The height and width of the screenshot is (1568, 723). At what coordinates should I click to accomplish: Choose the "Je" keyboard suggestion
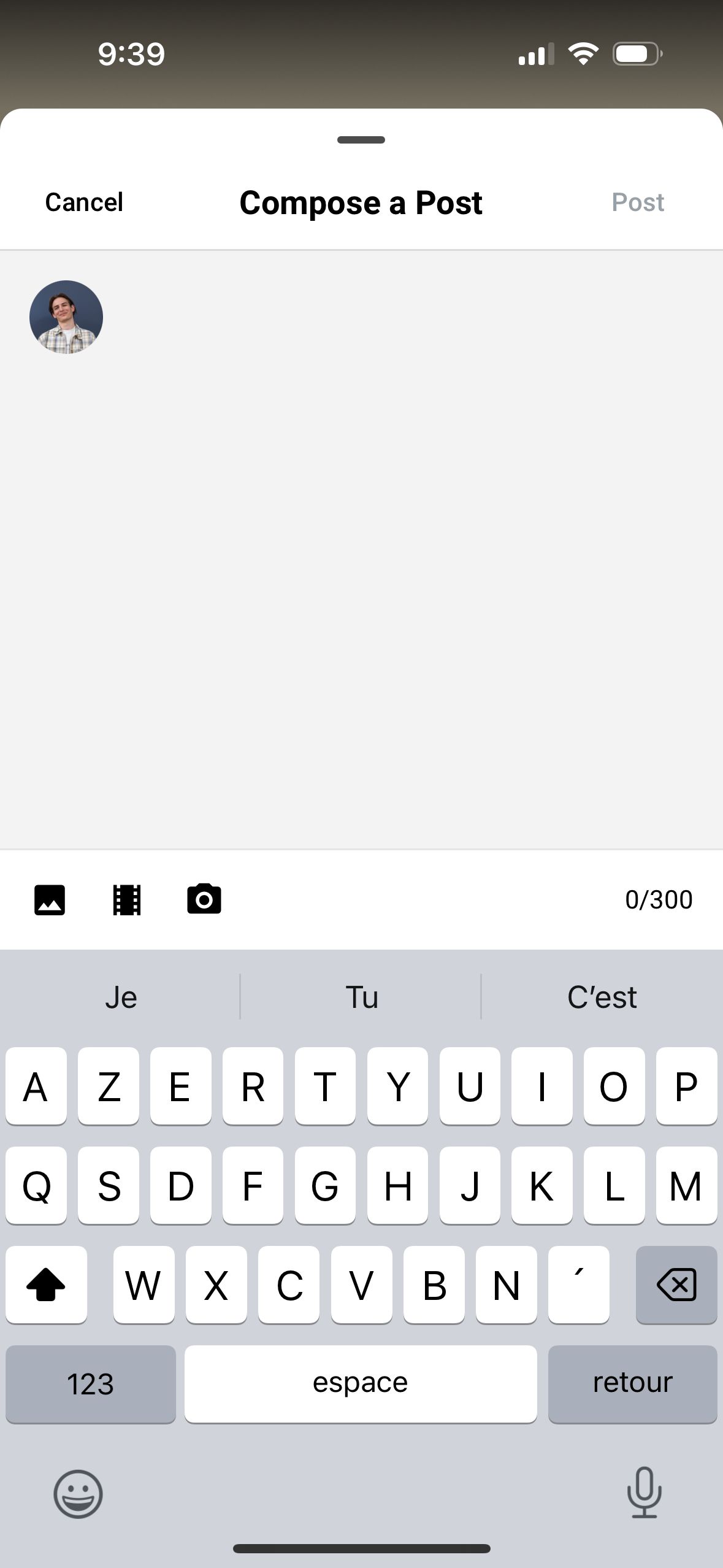[x=121, y=997]
